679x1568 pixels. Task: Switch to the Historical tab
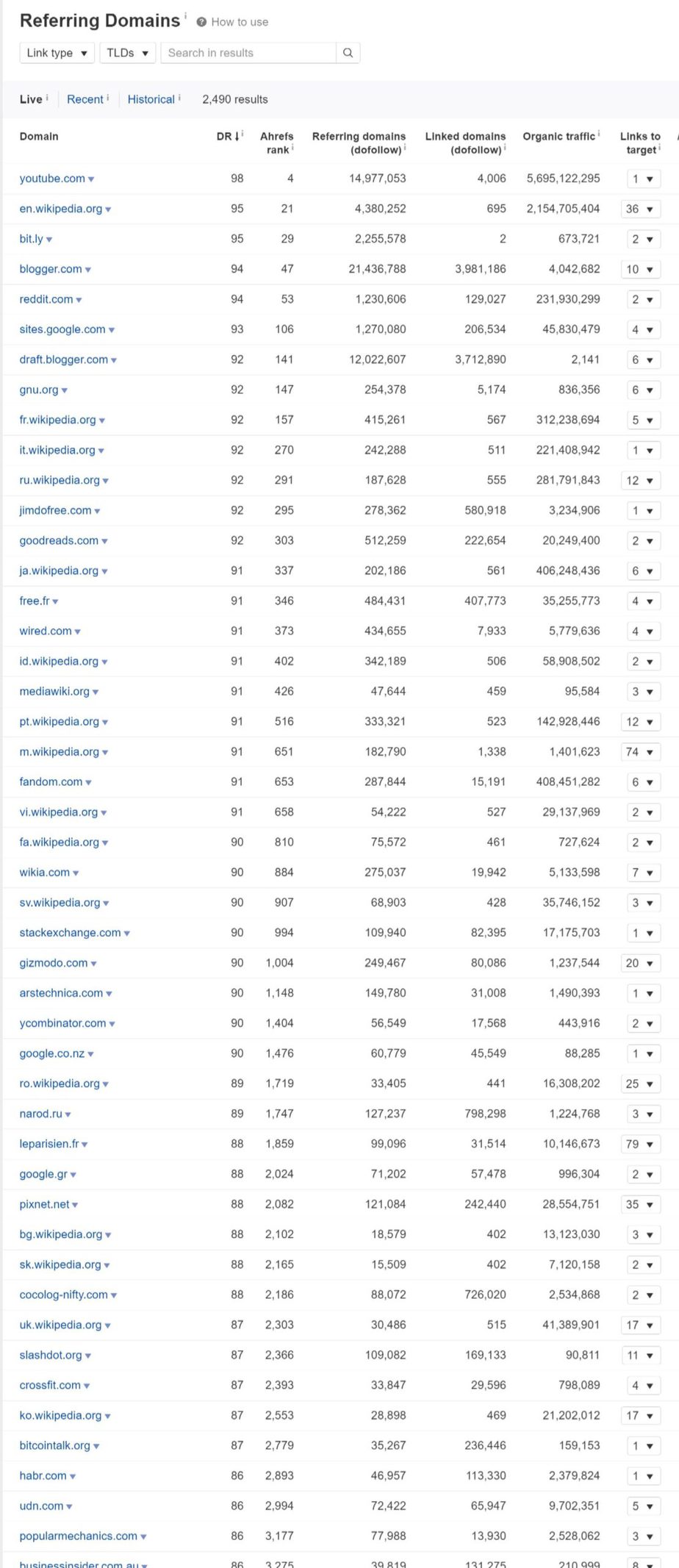(151, 99)
